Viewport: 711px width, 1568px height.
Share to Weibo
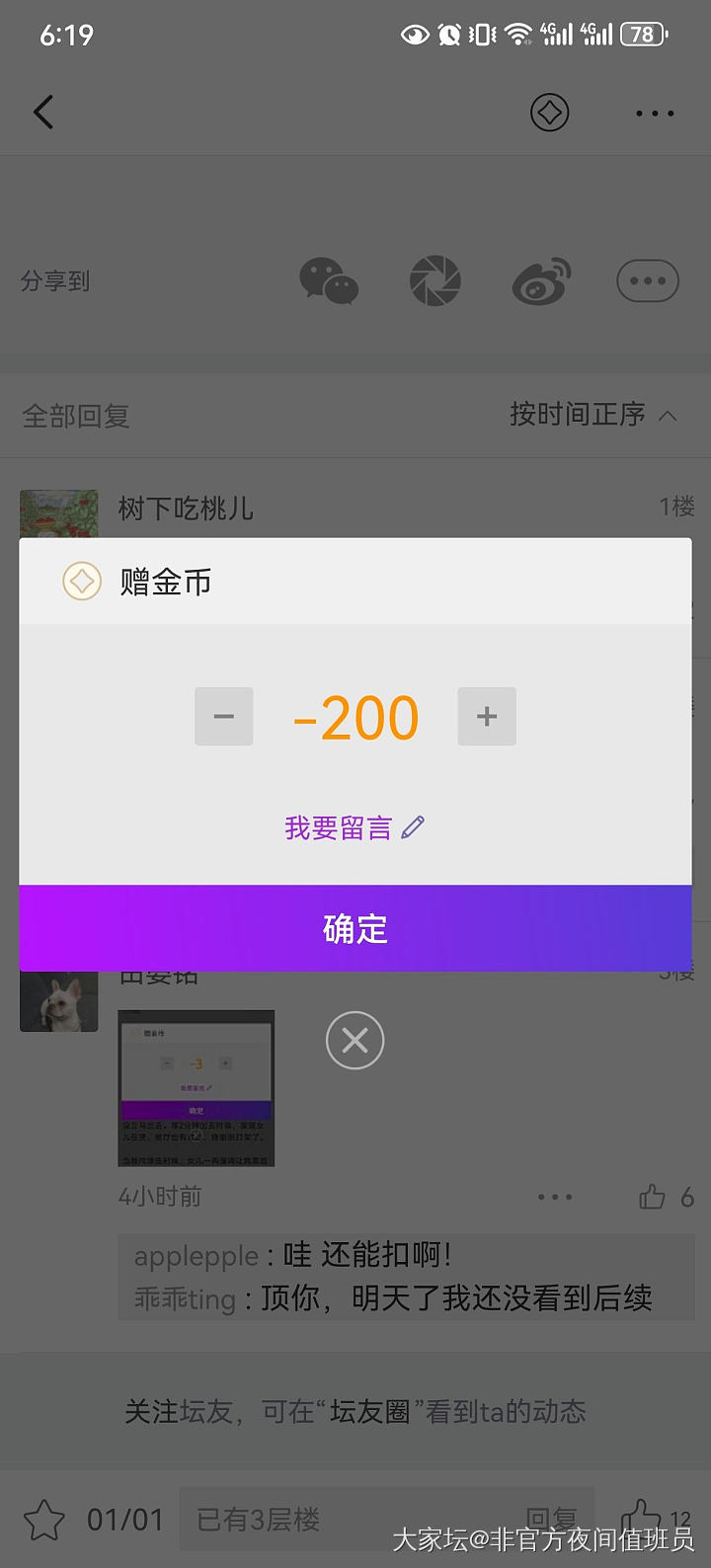tap(541, 281)
